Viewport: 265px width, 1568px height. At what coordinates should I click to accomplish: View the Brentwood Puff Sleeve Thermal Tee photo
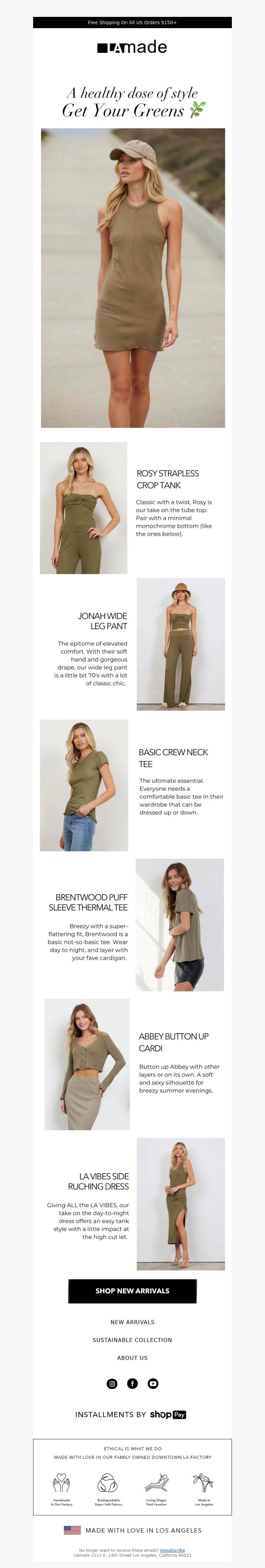pos(180,925)
